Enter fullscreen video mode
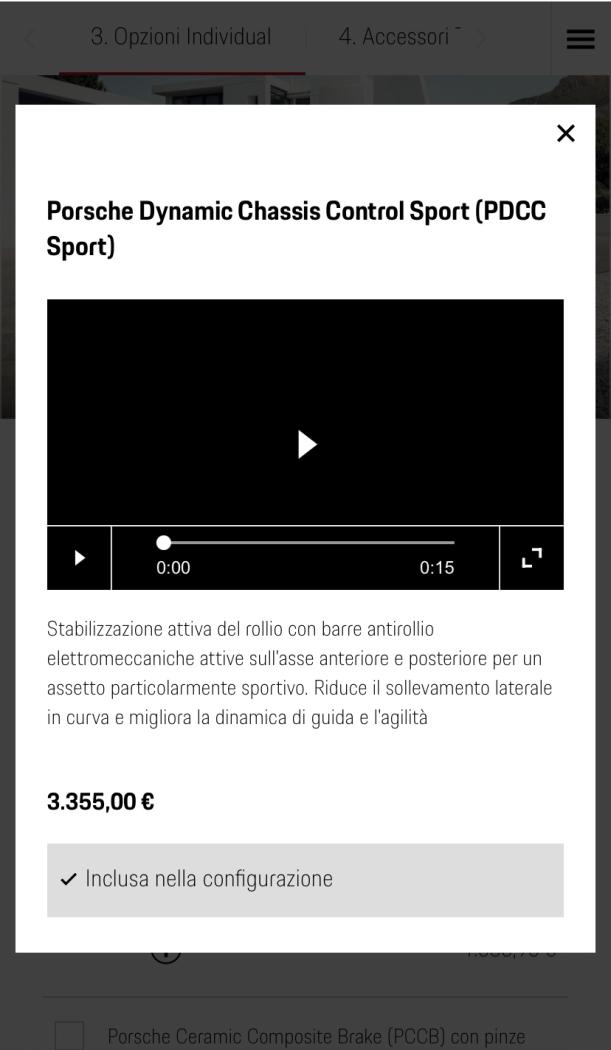Image resolution: width=611 pixels, height=1050 pixels. click(532, 558)
